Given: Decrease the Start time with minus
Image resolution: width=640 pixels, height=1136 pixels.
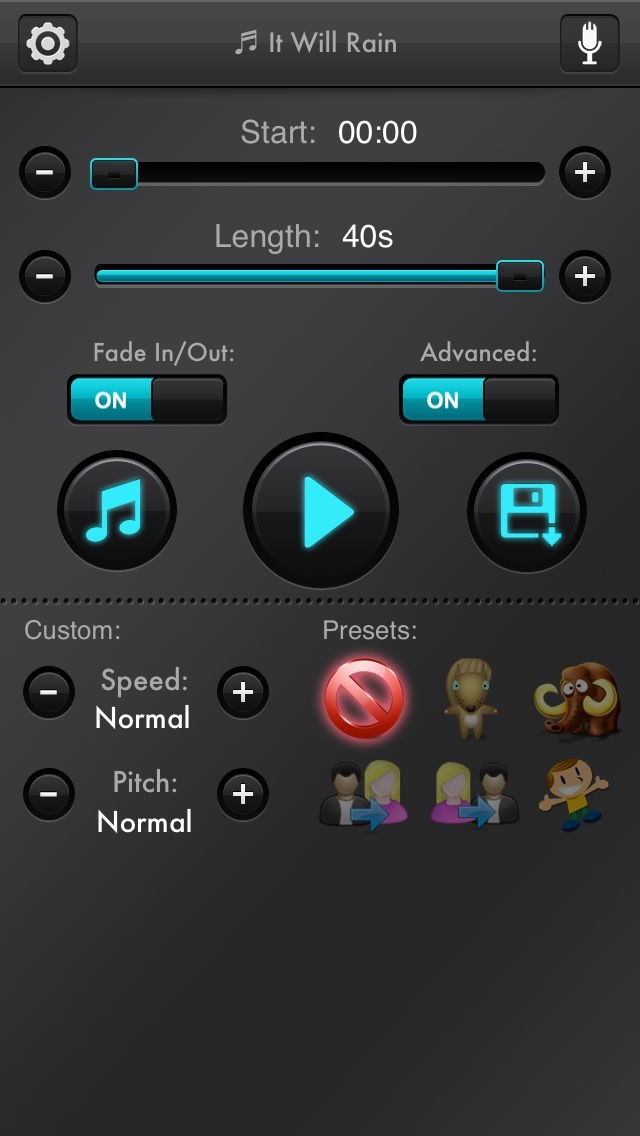Looking at the screenshot, I should [45, 172].
